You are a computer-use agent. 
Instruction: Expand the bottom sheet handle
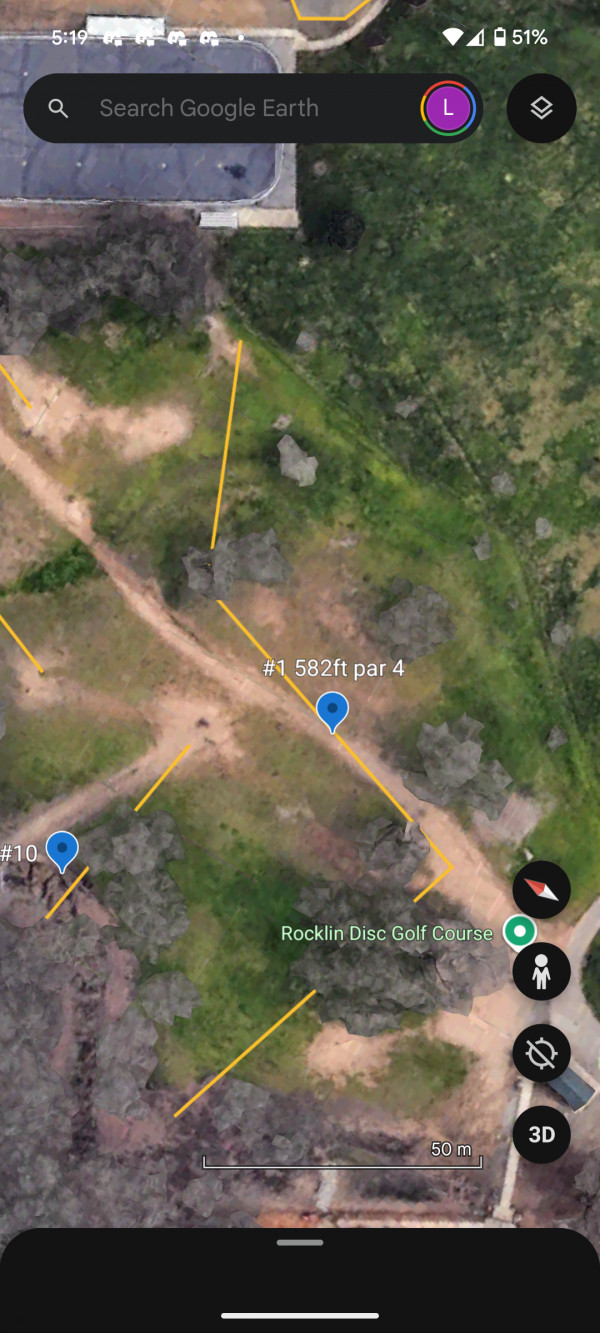point(300,1242)
